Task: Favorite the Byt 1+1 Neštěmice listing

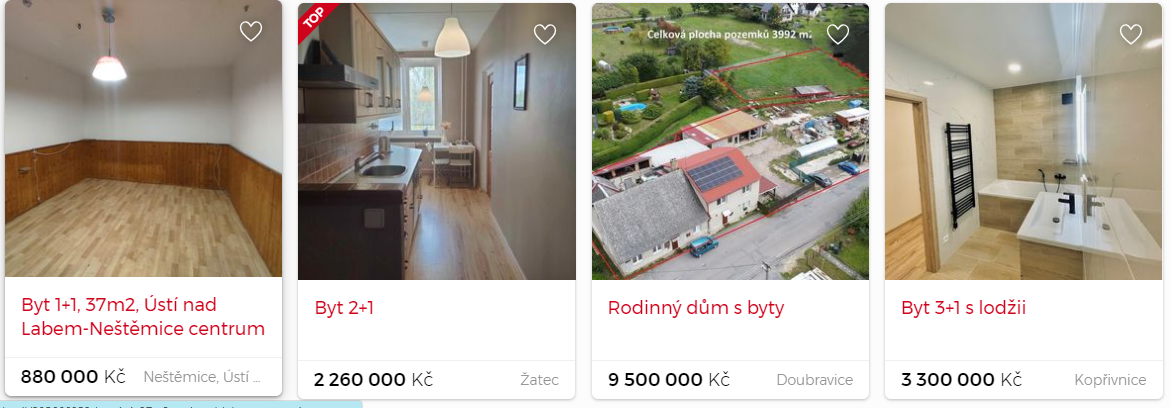Action: 251,32
